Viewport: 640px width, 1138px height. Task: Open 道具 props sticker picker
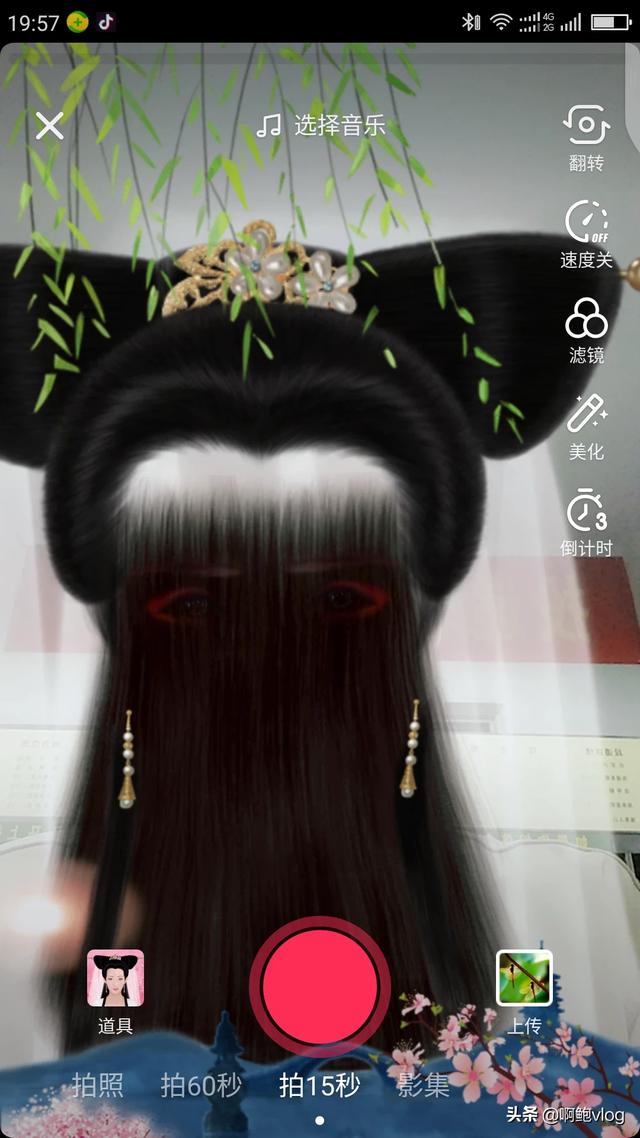[x=115, y=991]
